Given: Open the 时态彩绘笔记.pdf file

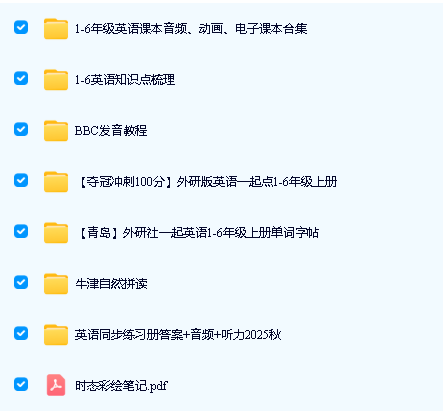Looking at the screenshot, I should click(121, 386).
